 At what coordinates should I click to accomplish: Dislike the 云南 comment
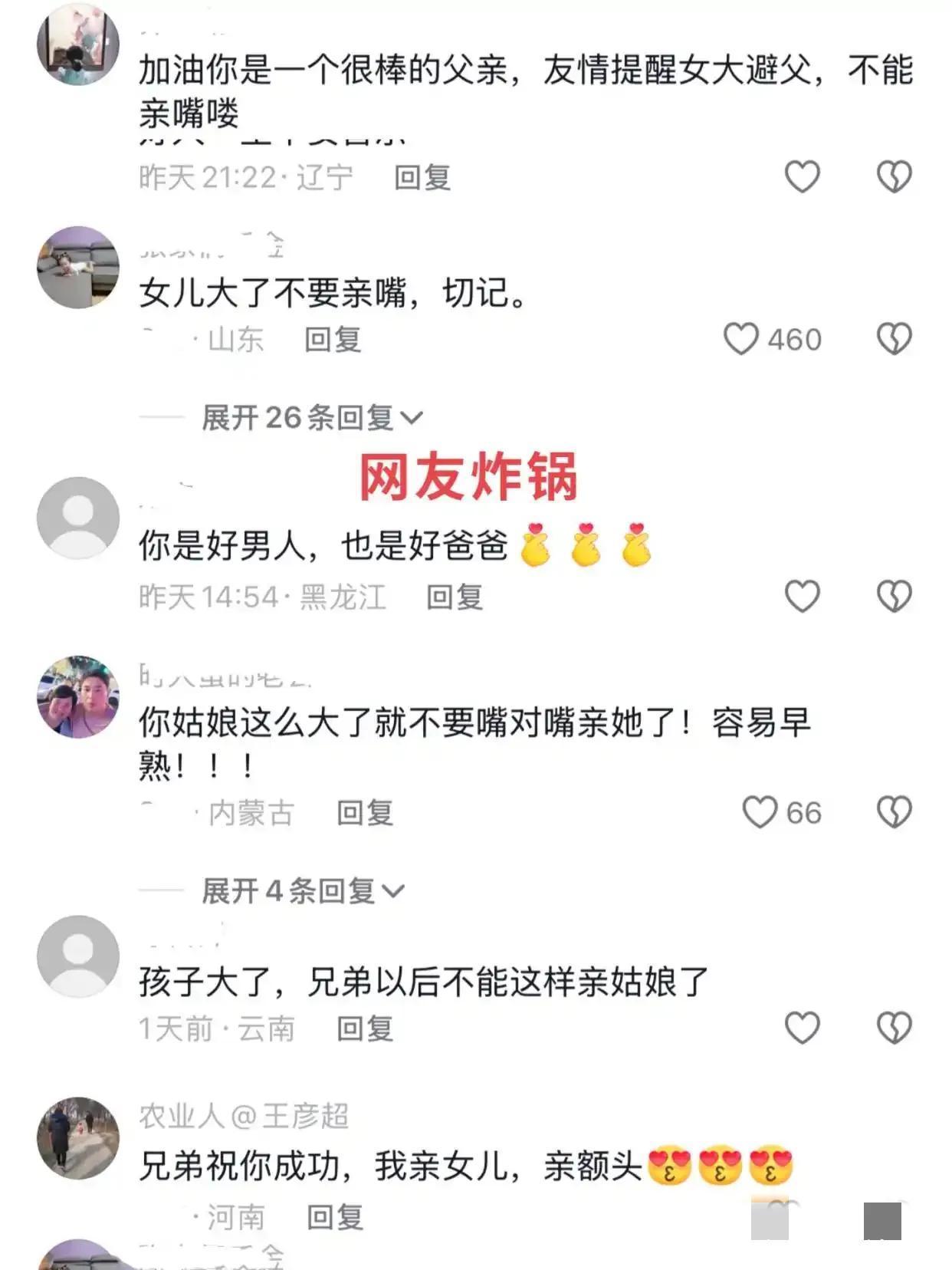tap(894, 1028)
